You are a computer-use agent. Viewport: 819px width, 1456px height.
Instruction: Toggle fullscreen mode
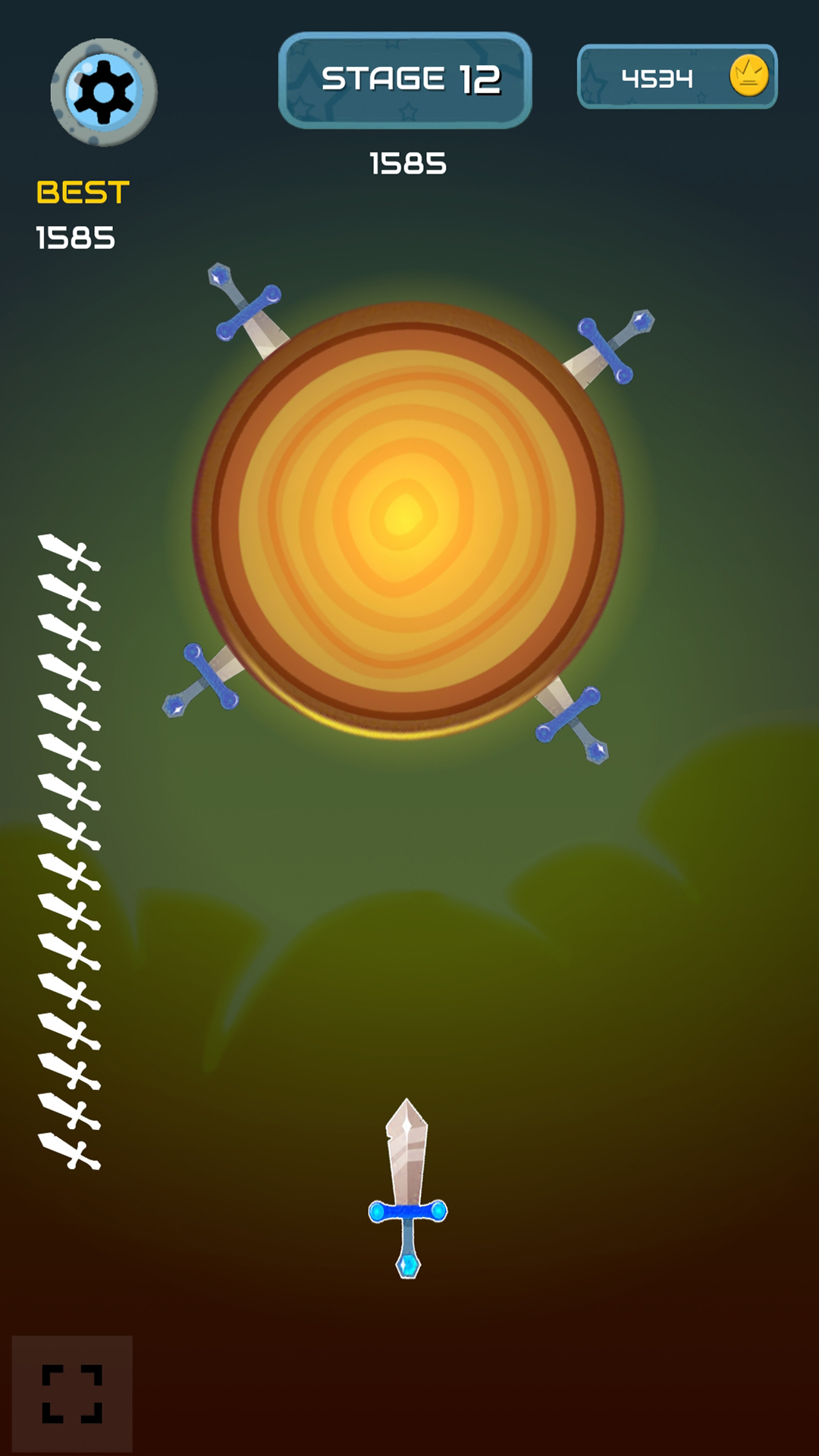(72, 1394)
